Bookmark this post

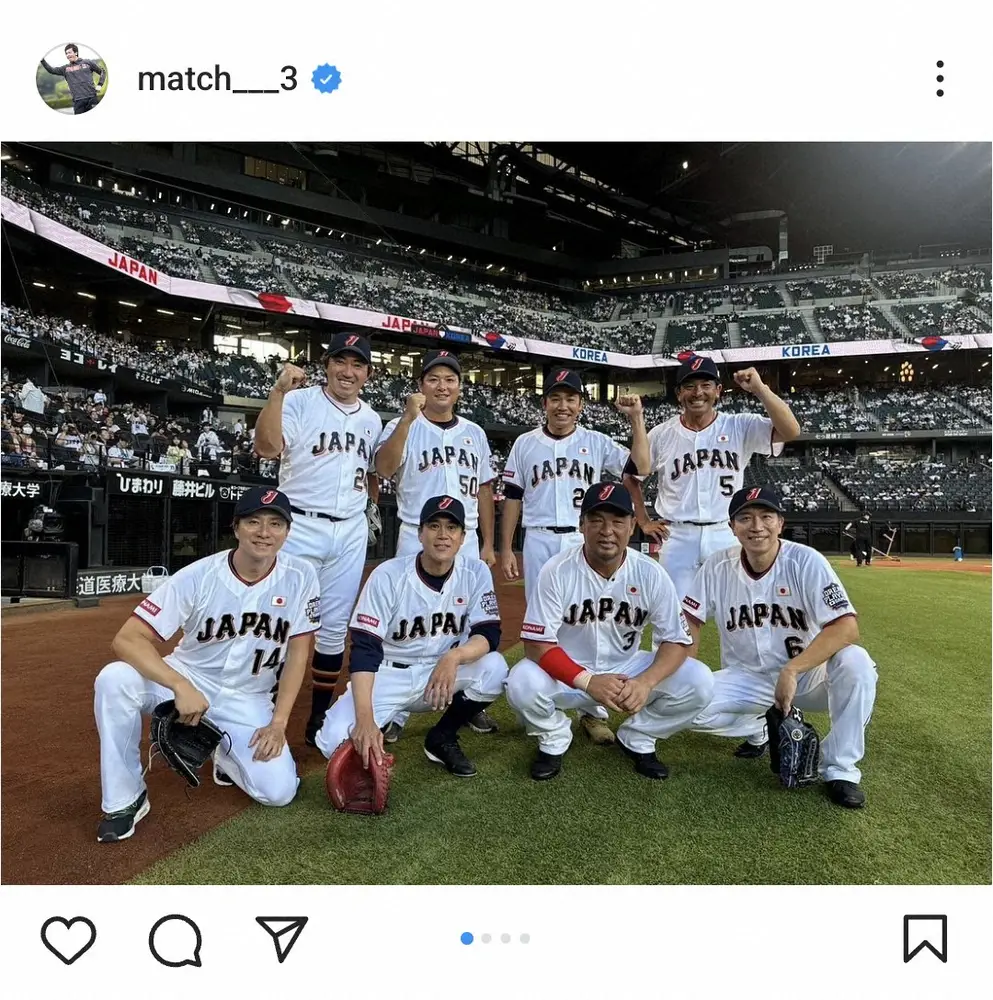[924, 939]
